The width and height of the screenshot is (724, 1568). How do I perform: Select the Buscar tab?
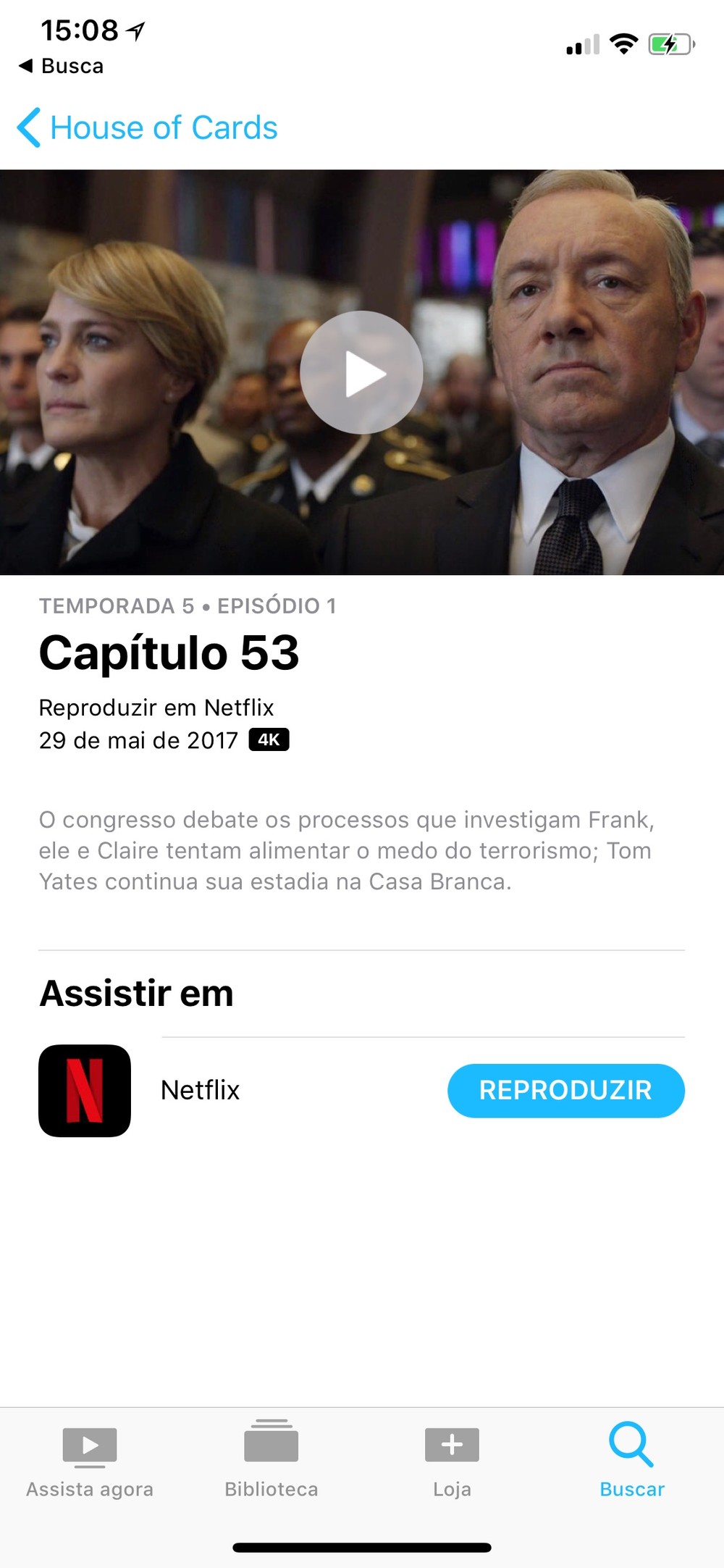tap(631, 1459)
